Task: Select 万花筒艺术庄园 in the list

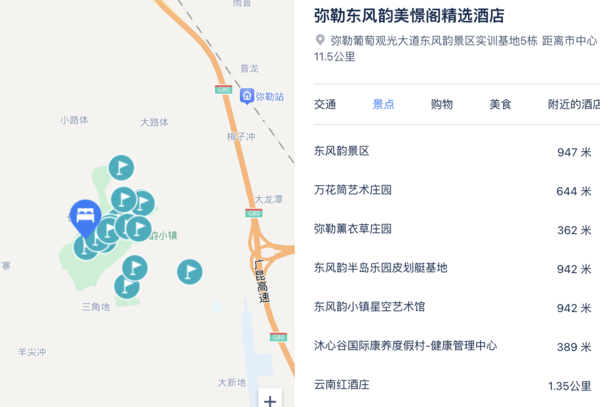Action: tap(452, 190)
